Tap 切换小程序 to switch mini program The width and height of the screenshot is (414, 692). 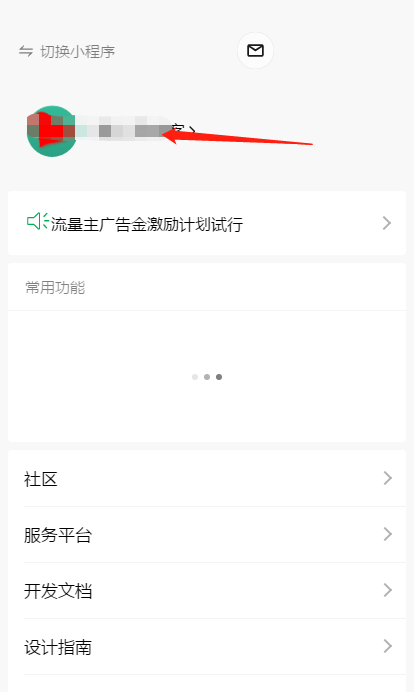67,52
